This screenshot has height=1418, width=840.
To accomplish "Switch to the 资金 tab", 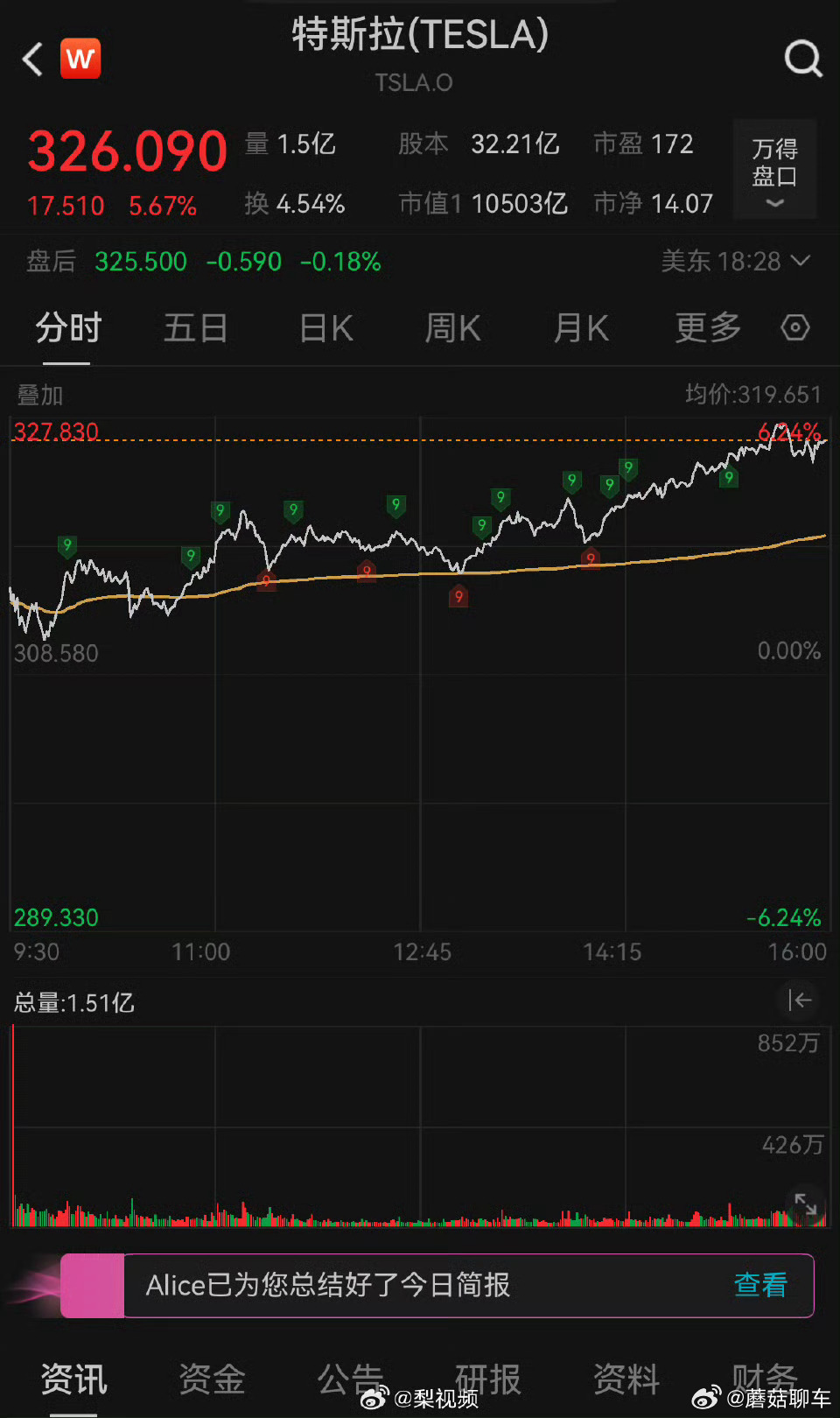I will click(212, 1379).
